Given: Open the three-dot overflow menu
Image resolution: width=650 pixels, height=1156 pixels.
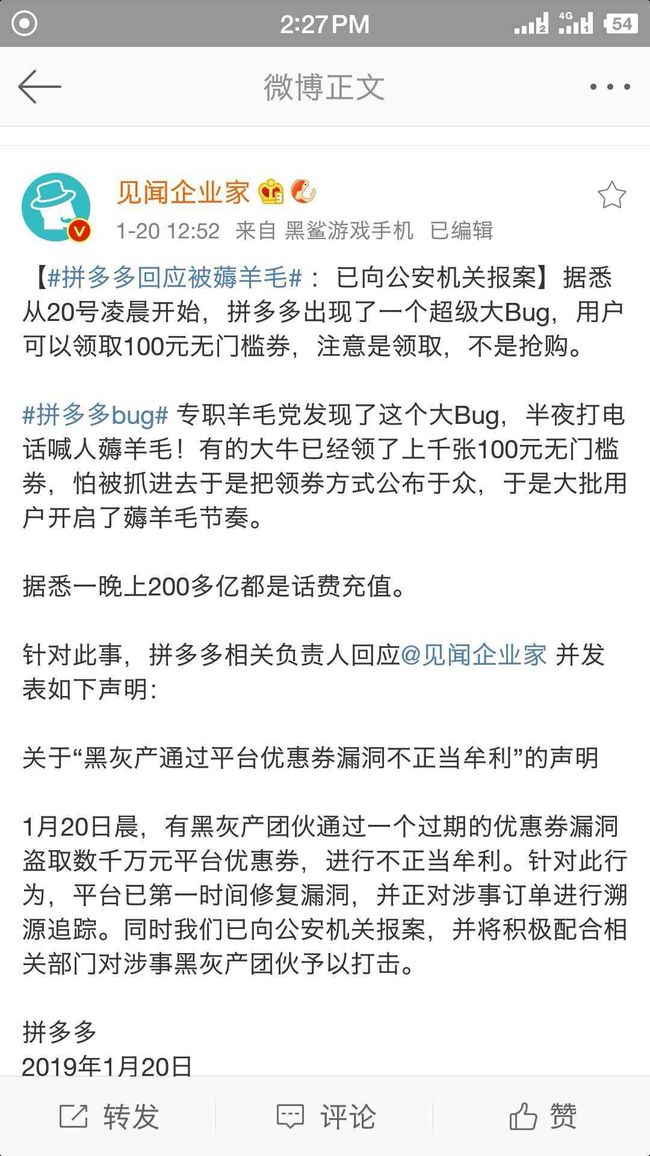Looking at the screenshot, I should pos(609,87).
